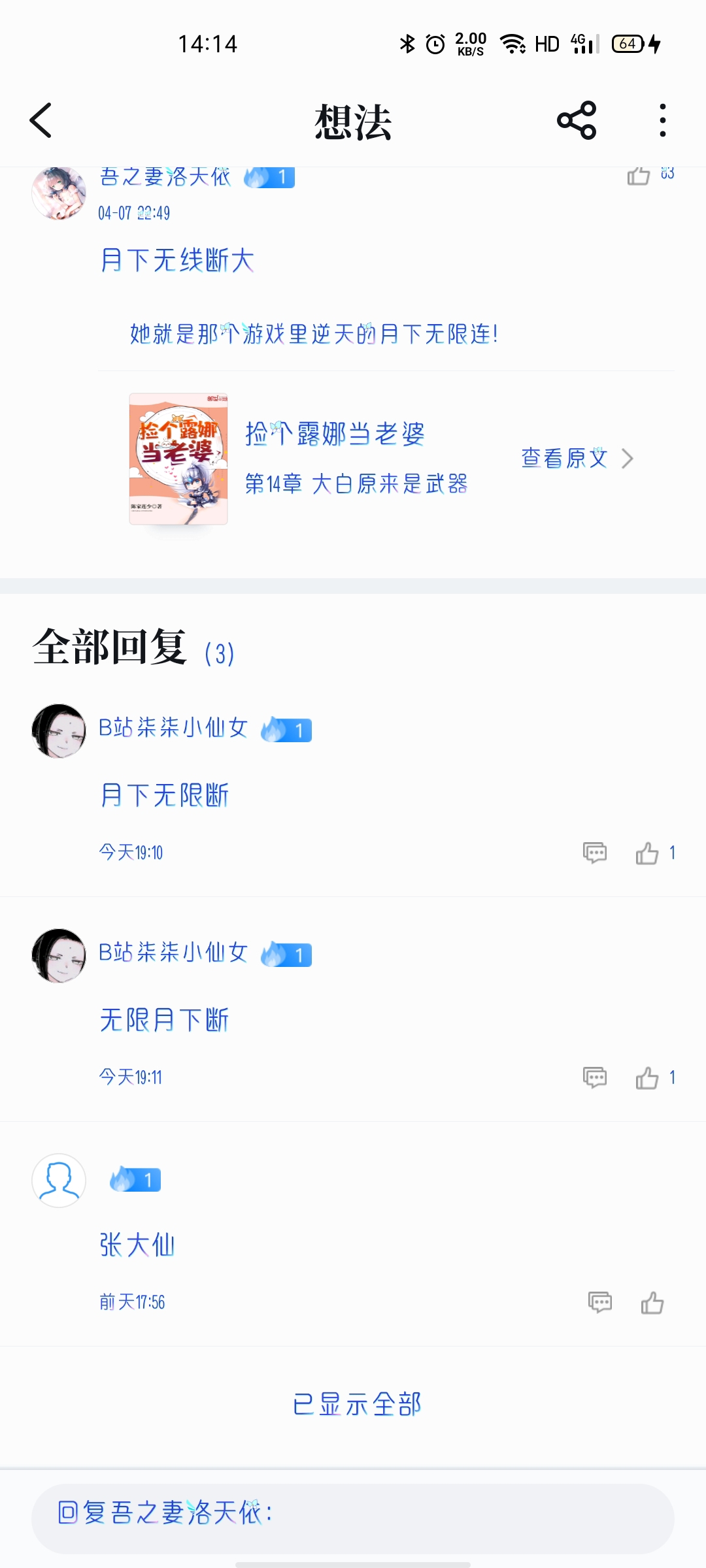Reply to the comment 无限月下断
Image resolution: width=706 pixels, height=1568 pixels.
(x=594, y=1077)
